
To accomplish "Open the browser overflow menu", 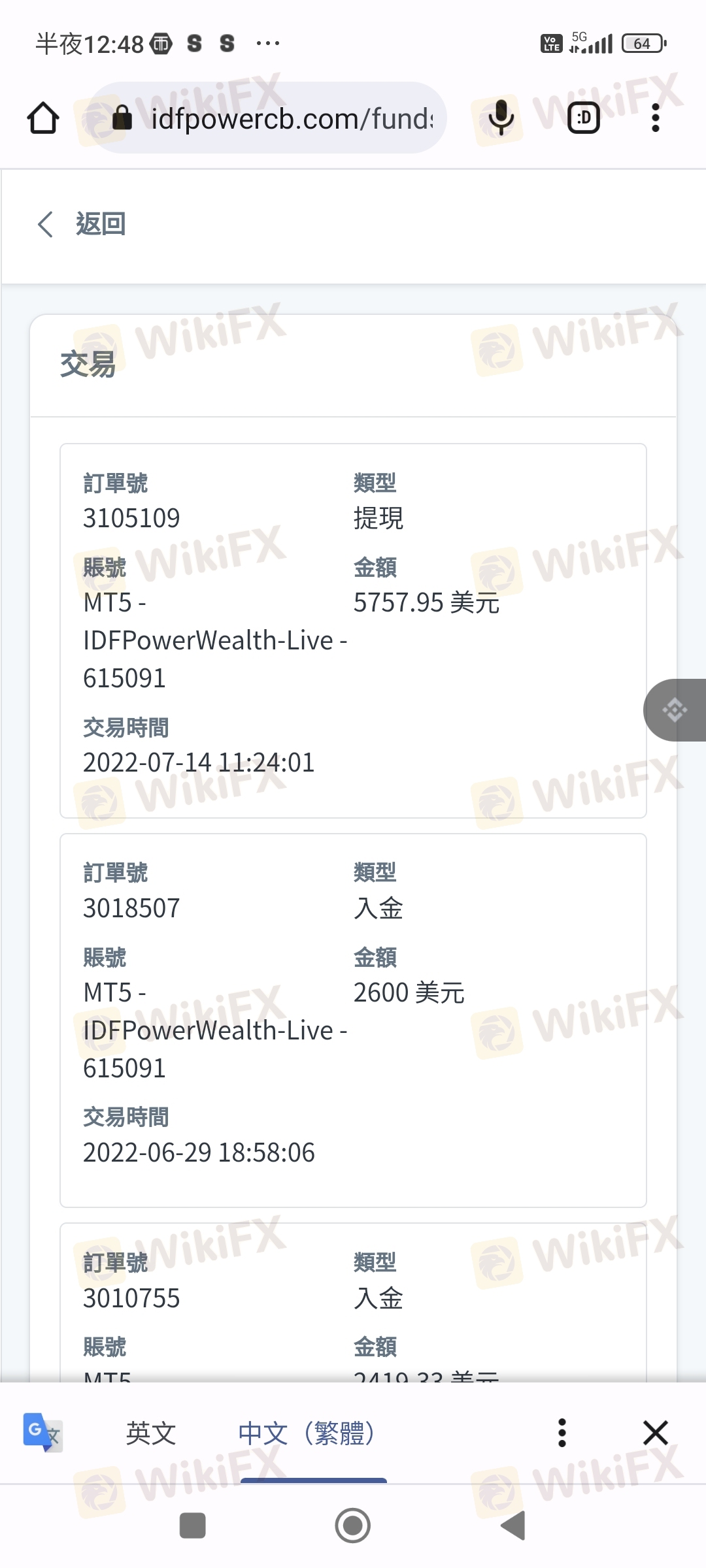I will [x=656, y=118].
